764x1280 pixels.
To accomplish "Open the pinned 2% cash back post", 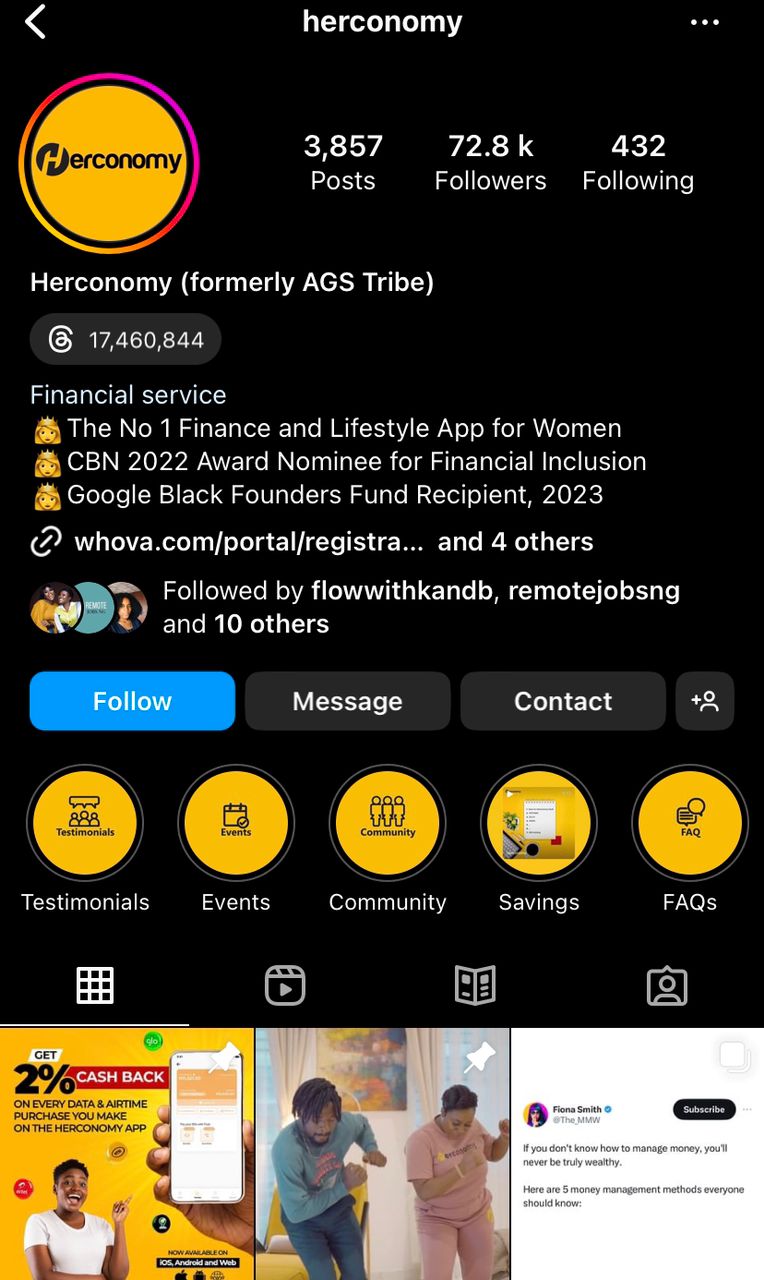I will (x=127, y=1153).
